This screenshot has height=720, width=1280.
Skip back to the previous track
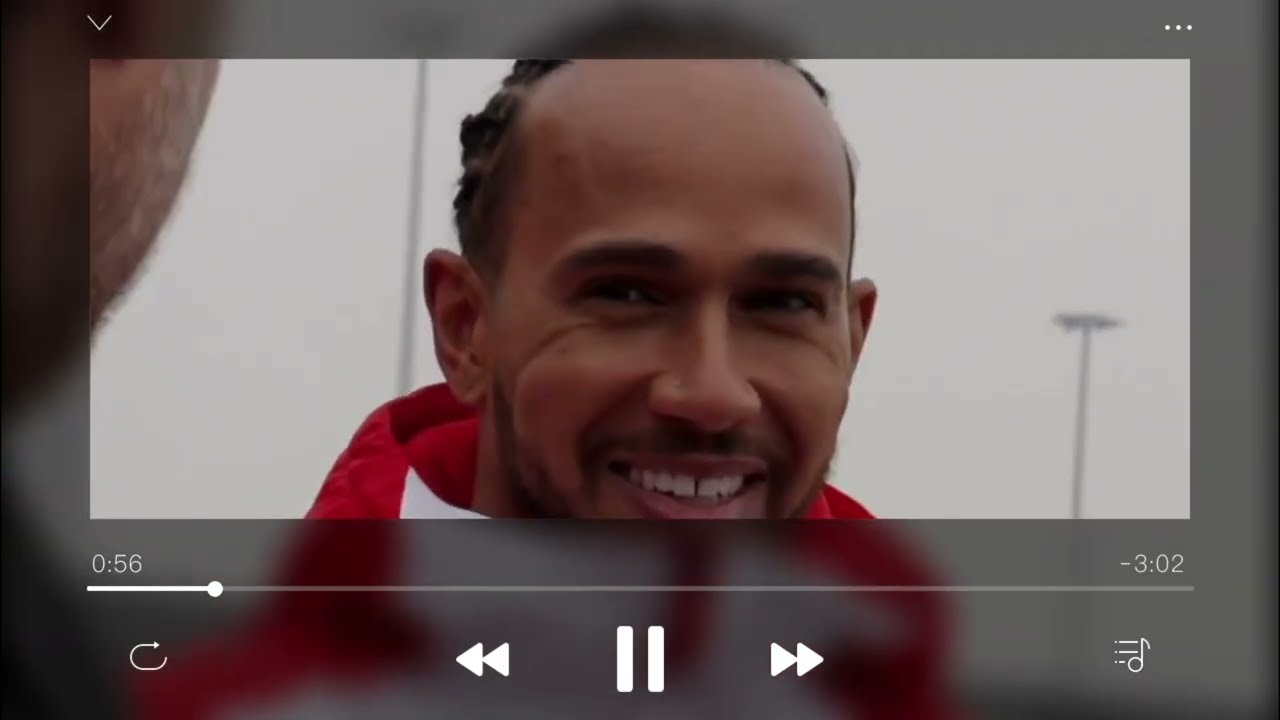[x=483, y=660]
